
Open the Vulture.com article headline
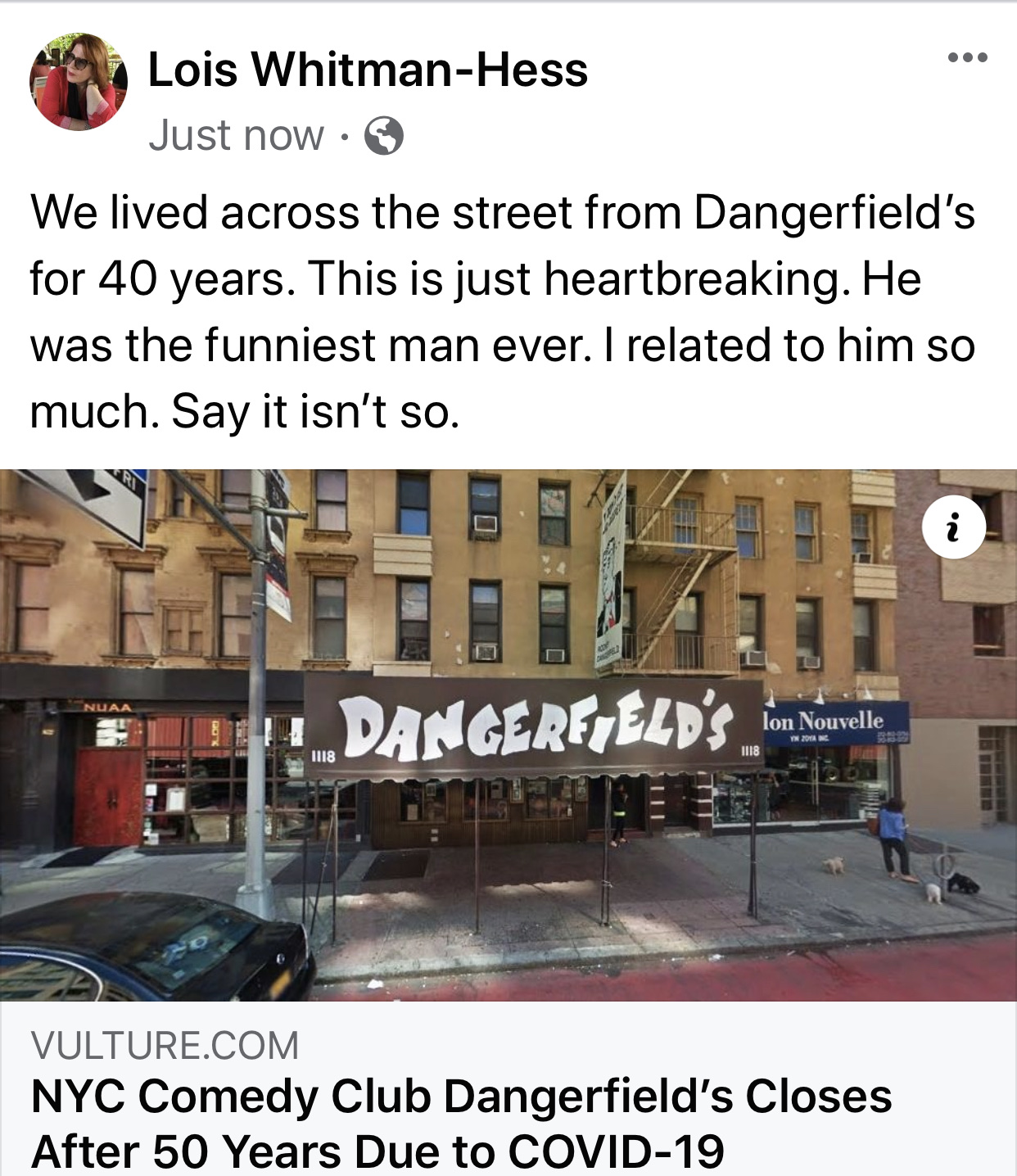point(461,1123)
